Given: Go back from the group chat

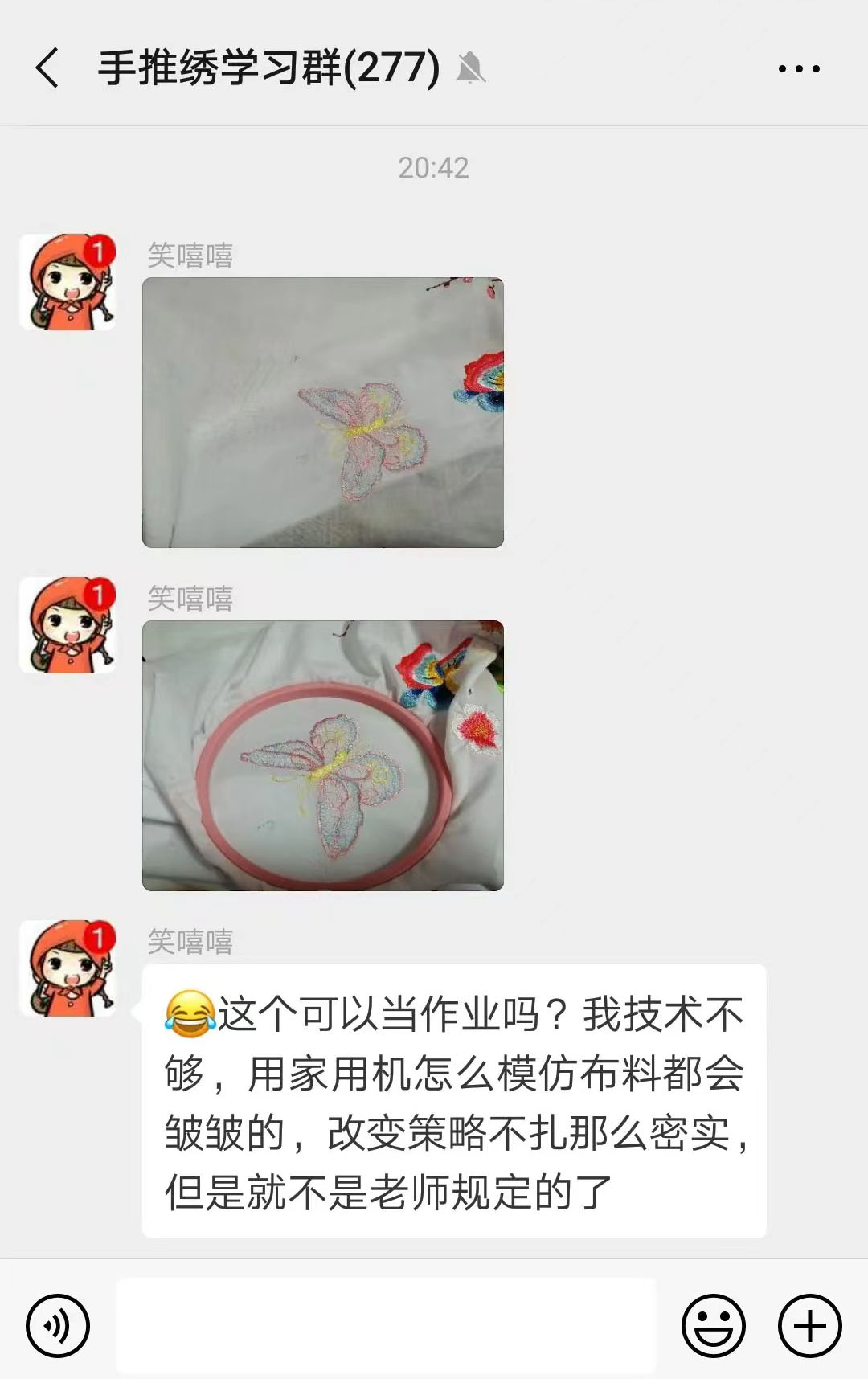Looking at the screenshot, I should [48, 68].
